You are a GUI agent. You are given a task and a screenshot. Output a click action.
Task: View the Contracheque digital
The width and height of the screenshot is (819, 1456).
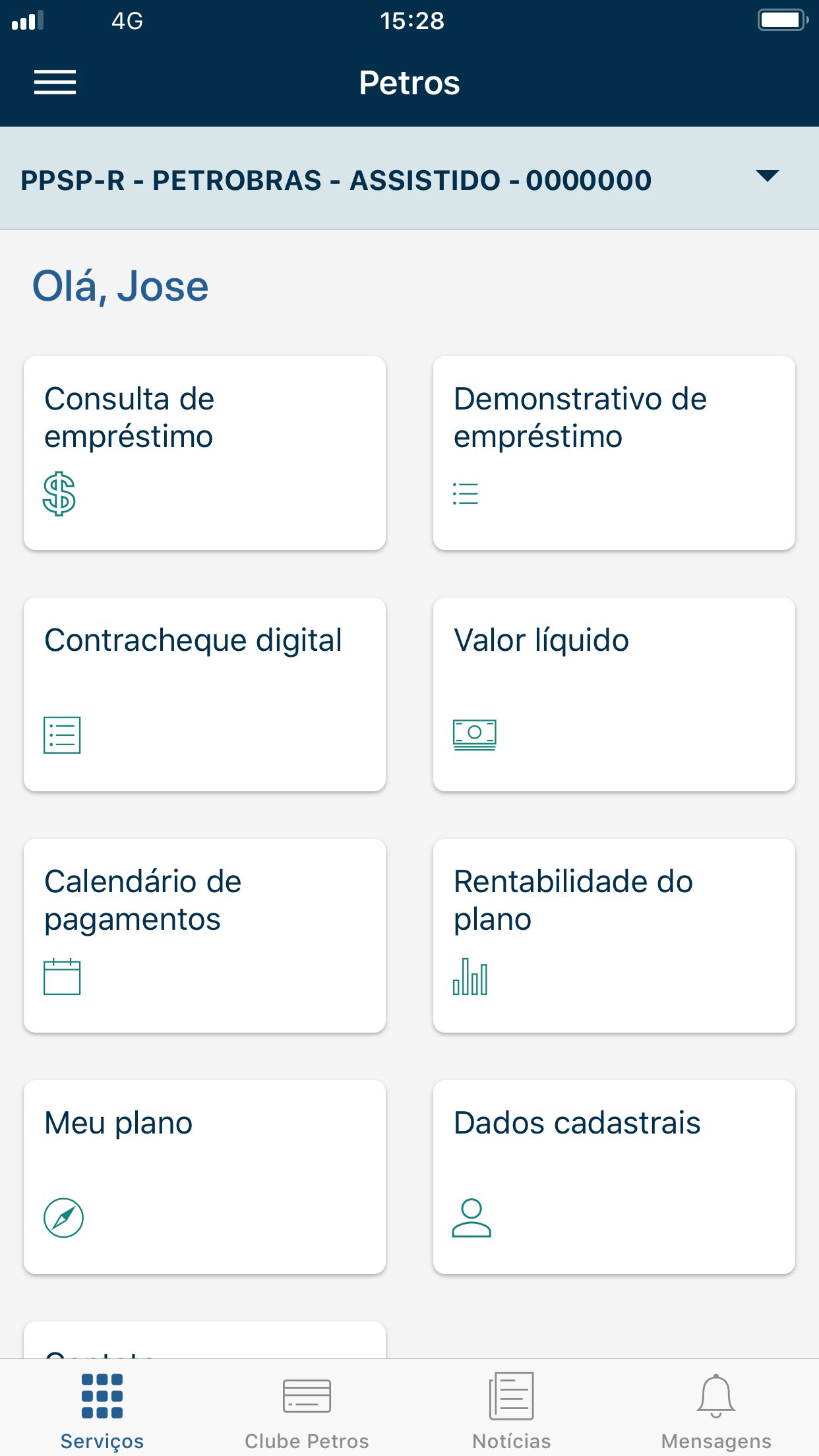204,694
